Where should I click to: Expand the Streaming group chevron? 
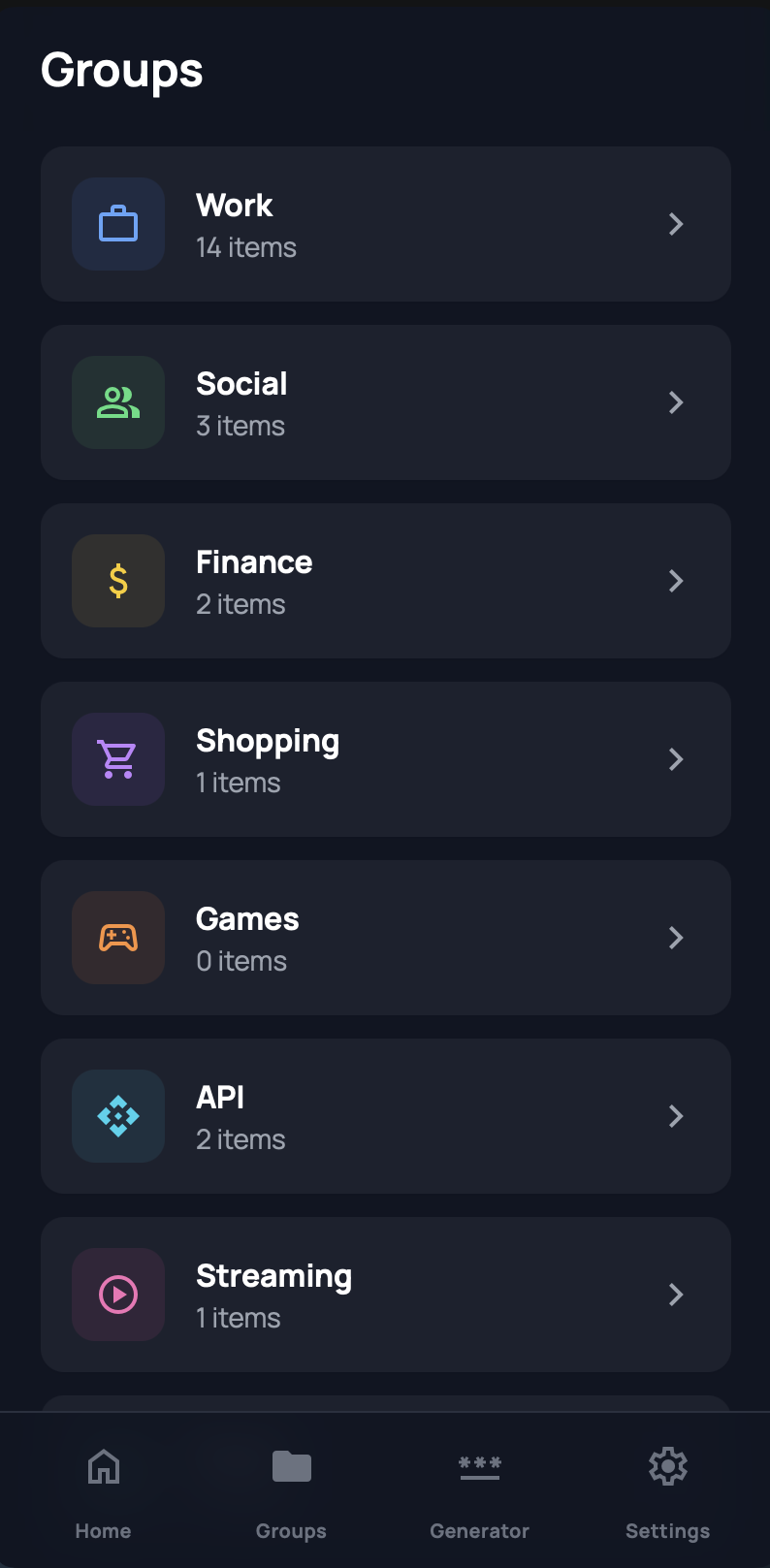tap(676, 1294)
